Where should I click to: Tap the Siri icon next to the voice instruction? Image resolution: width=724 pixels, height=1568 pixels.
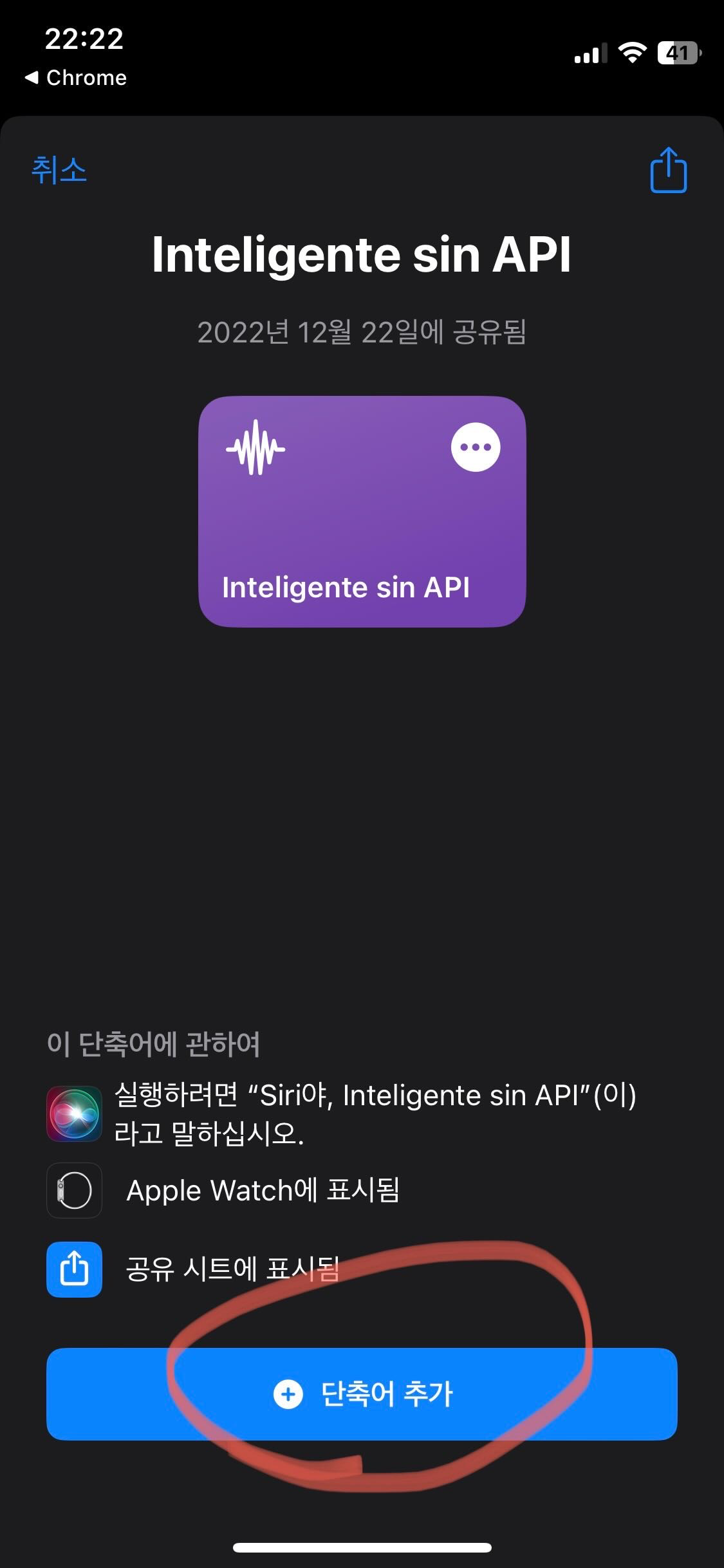tap(75, 1110)
